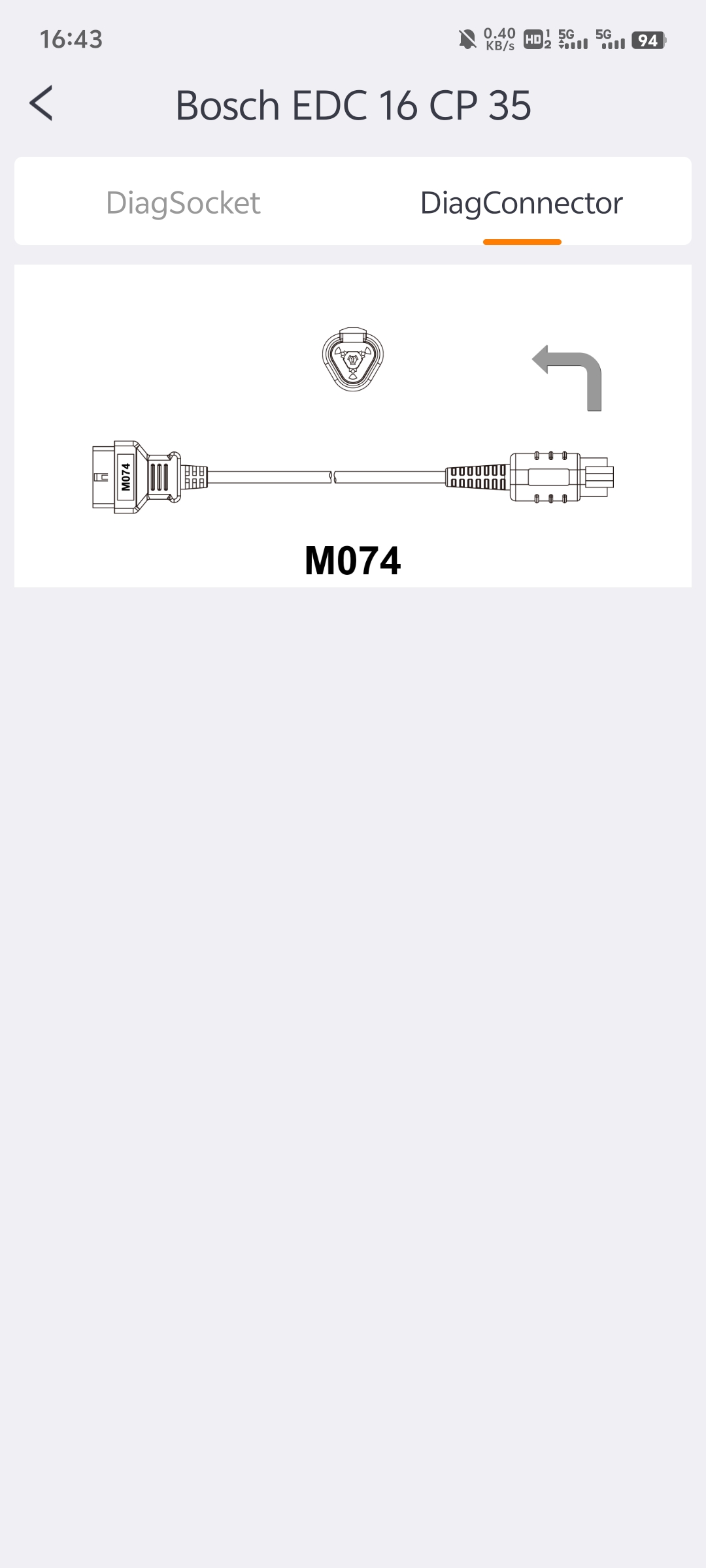Go back from Bosch EDC 16 CP 35
Image resolution: width=706 pixels, height=1568 pixels.
click(41, 104)
